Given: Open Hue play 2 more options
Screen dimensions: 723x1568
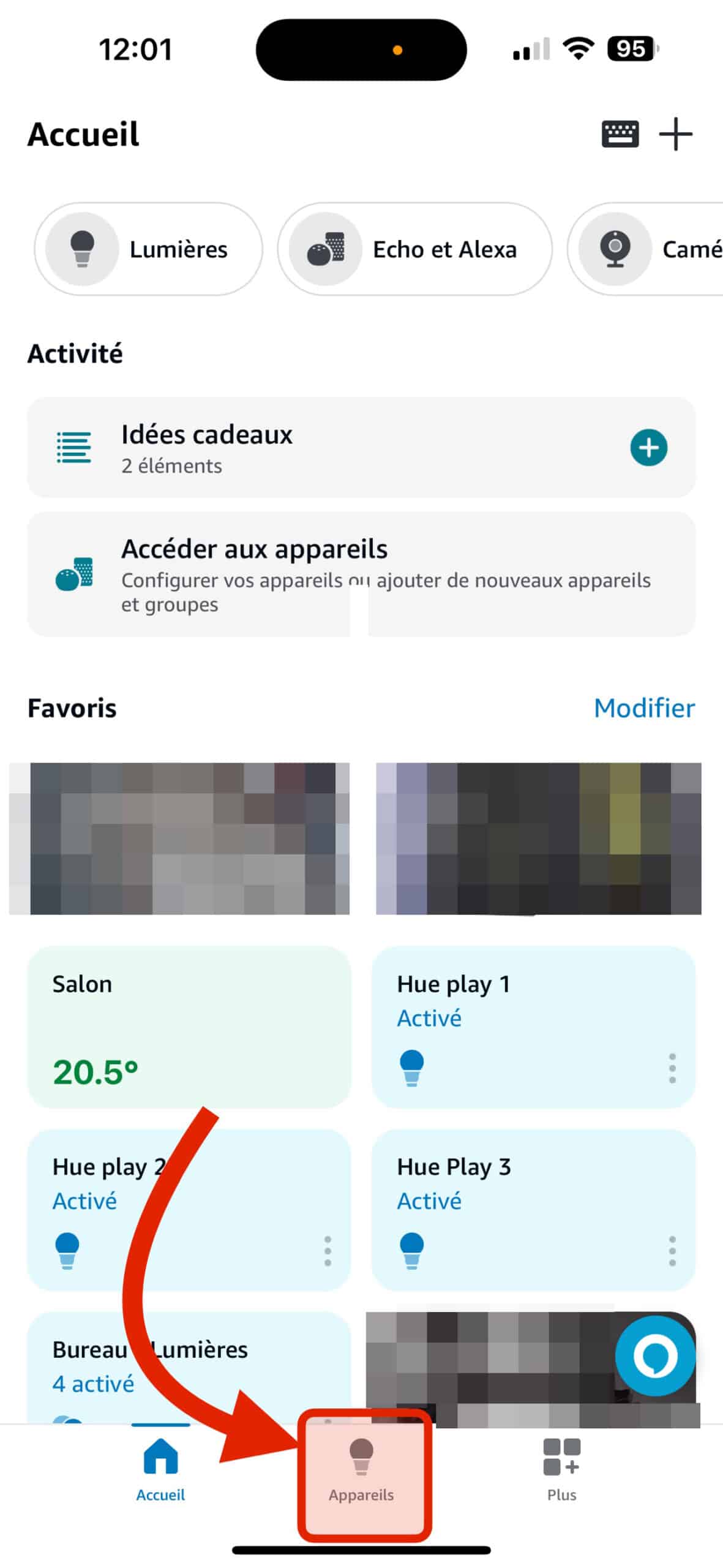Looking at the screenshot, I should (328, 1251).
